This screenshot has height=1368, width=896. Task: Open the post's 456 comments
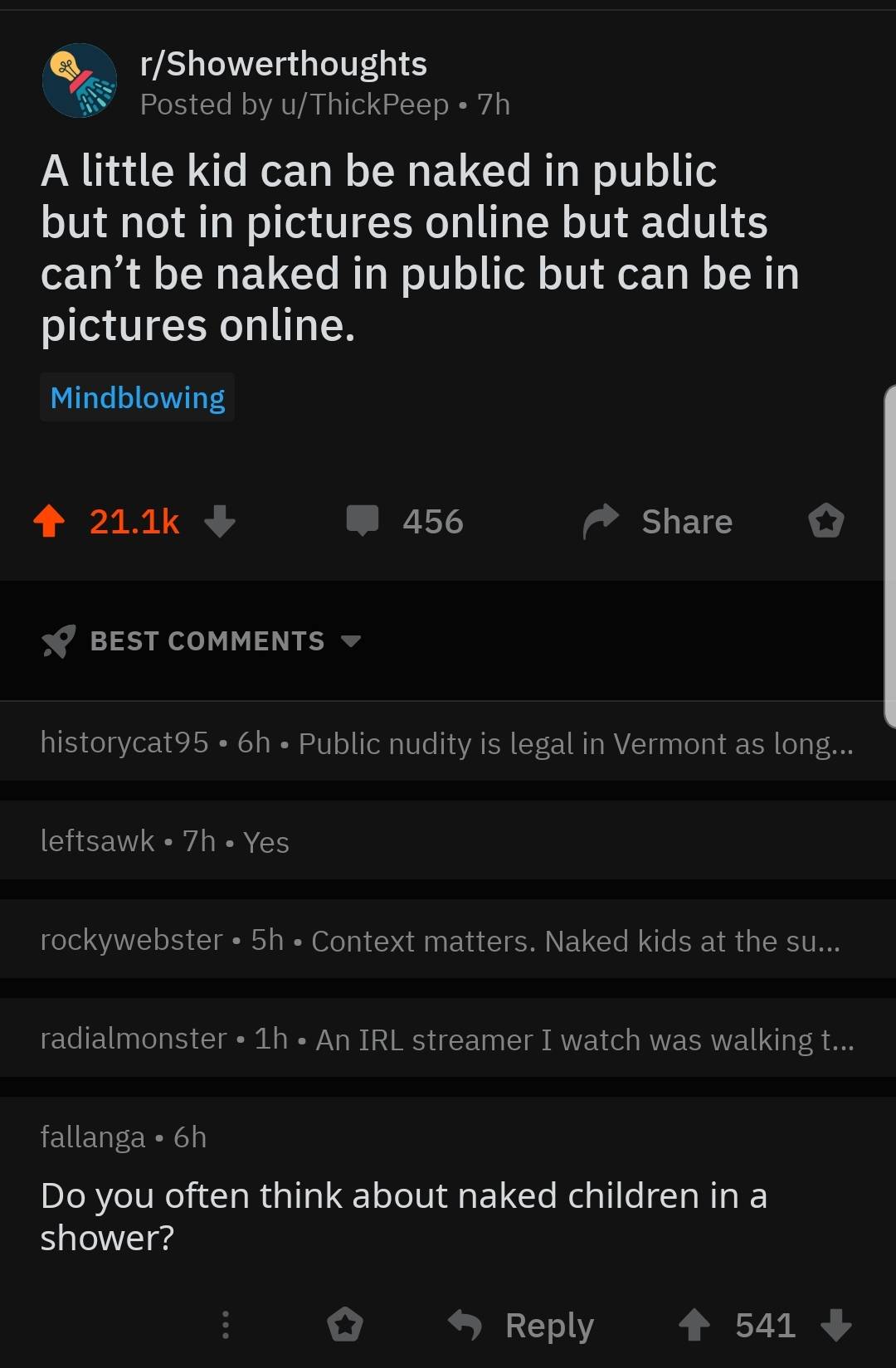(x=406, y=522)
